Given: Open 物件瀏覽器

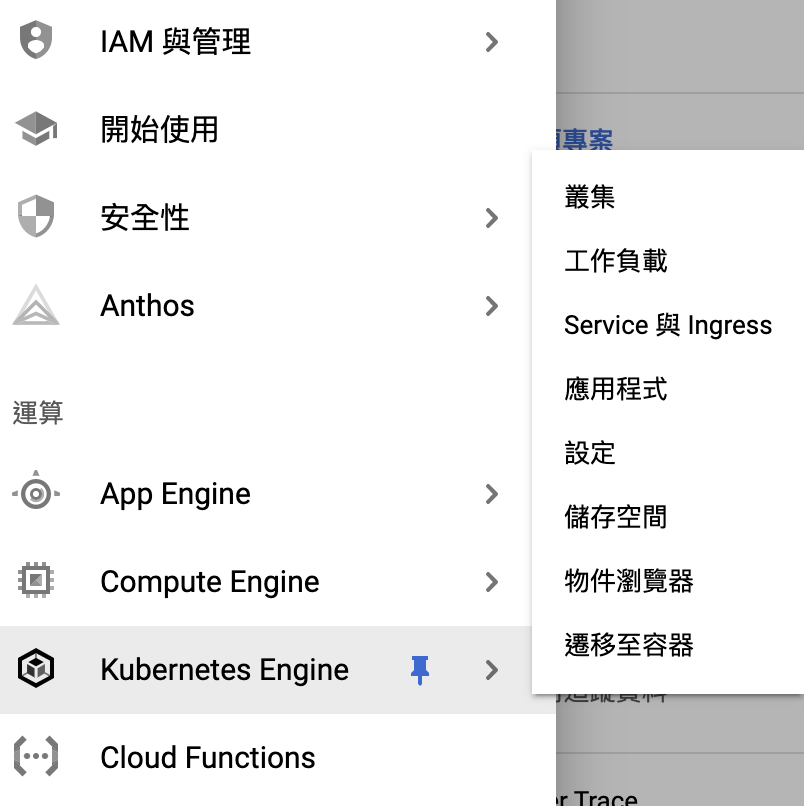Looking at the screenshot, I should (629, 581).
